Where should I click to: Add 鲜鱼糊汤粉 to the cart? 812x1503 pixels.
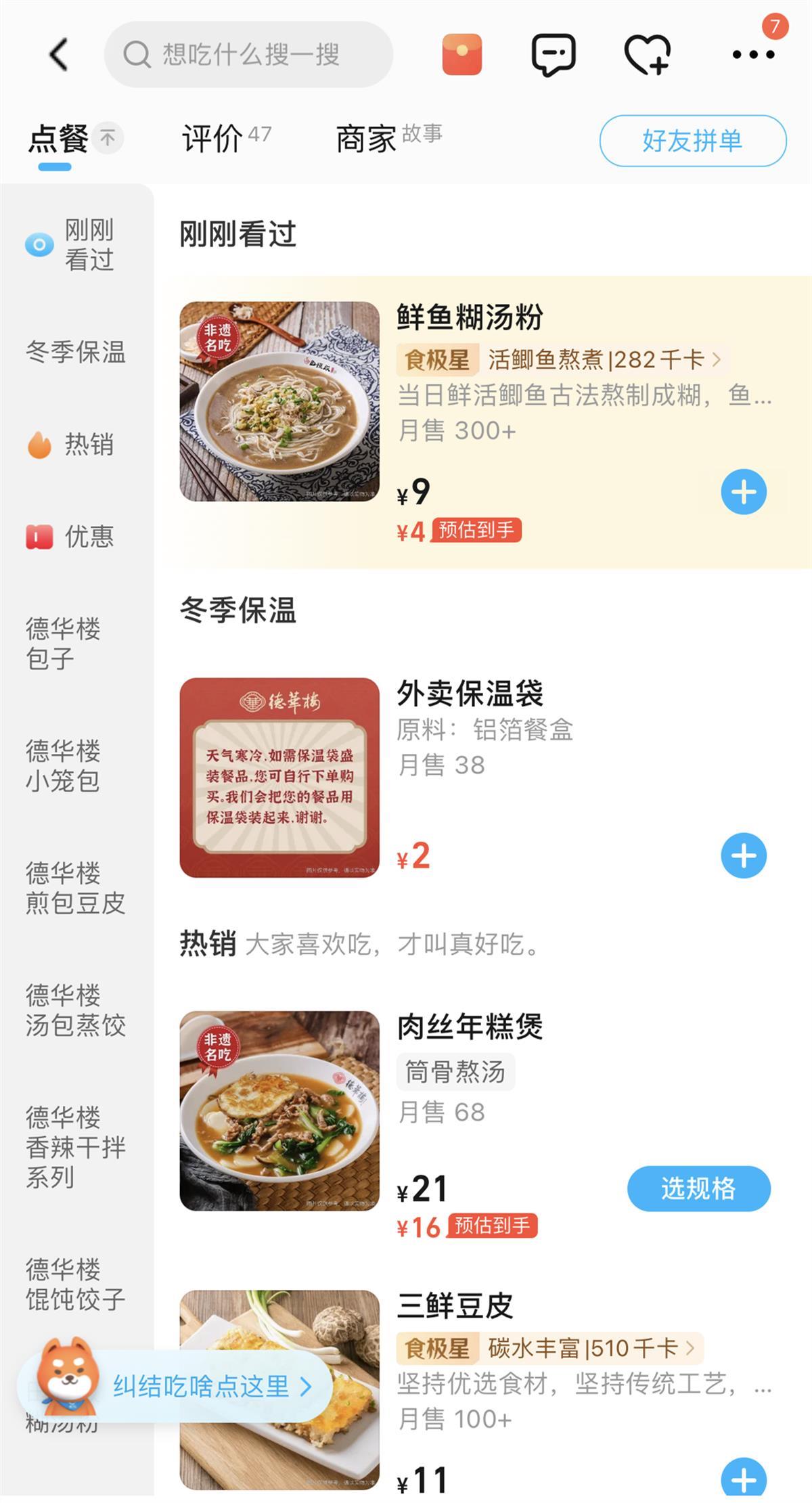pyautogui.click(x=743, y=492)
